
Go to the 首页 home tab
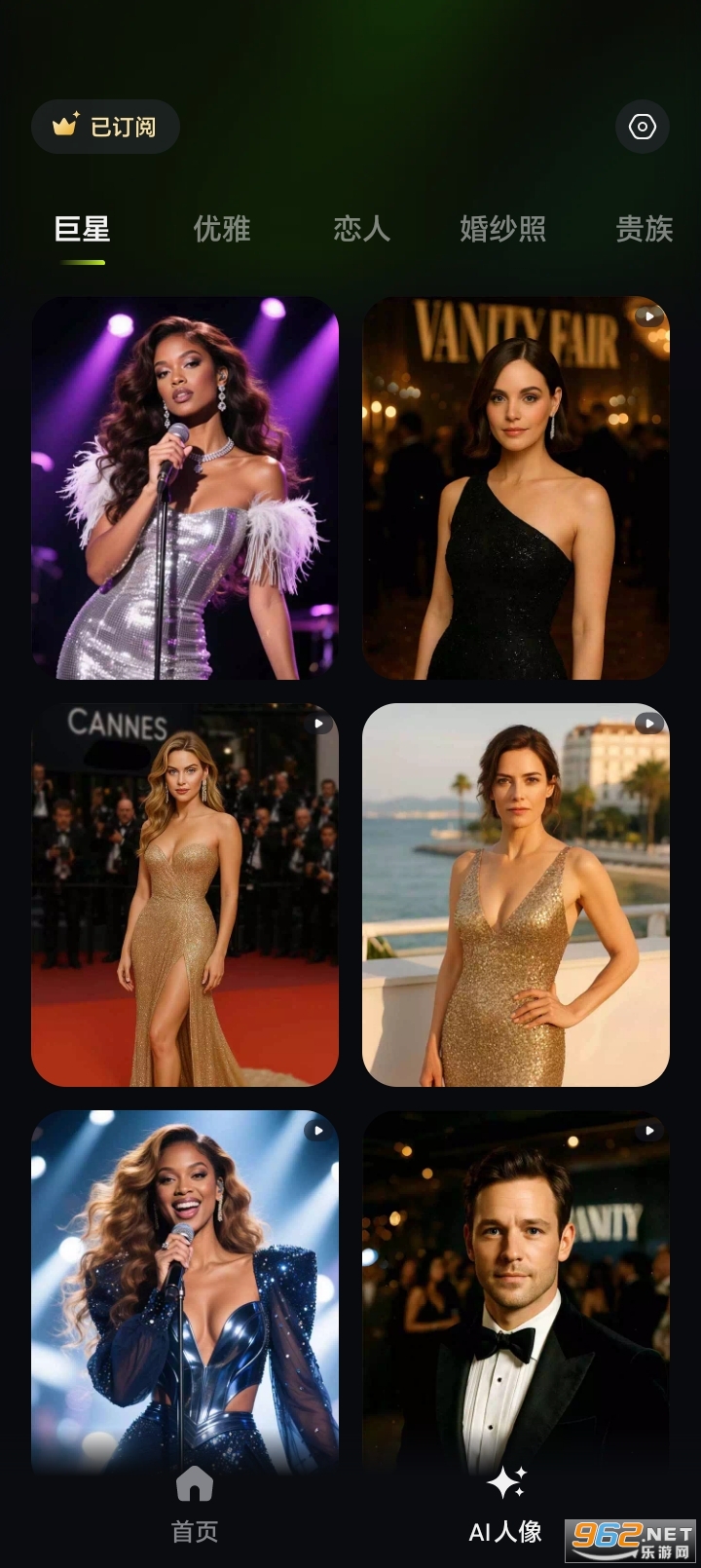click(x=195, y=1505)
